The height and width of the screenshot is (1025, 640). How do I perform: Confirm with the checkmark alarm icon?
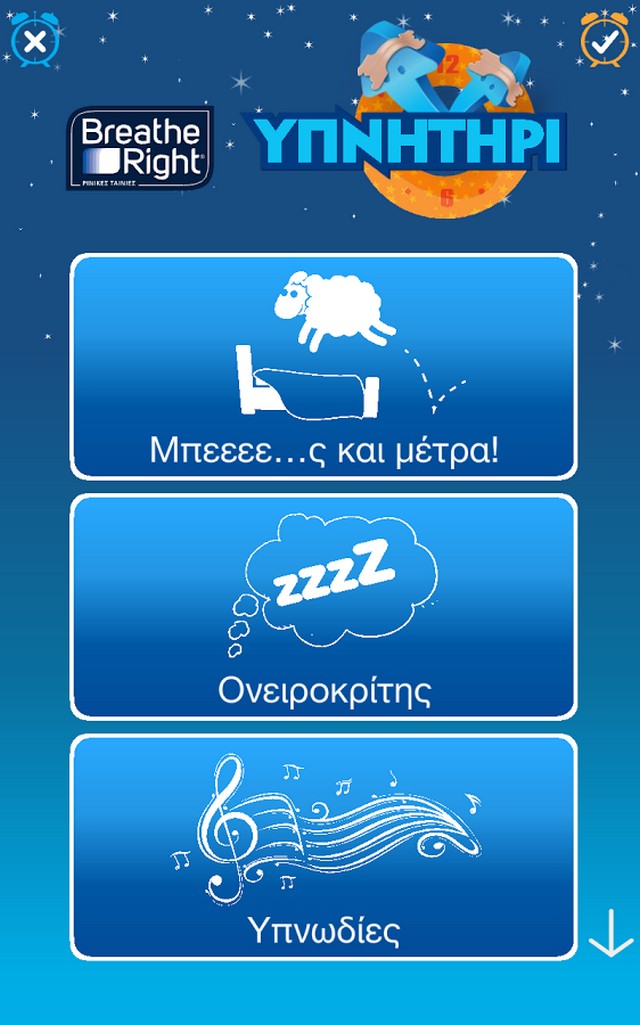point(604,40)
